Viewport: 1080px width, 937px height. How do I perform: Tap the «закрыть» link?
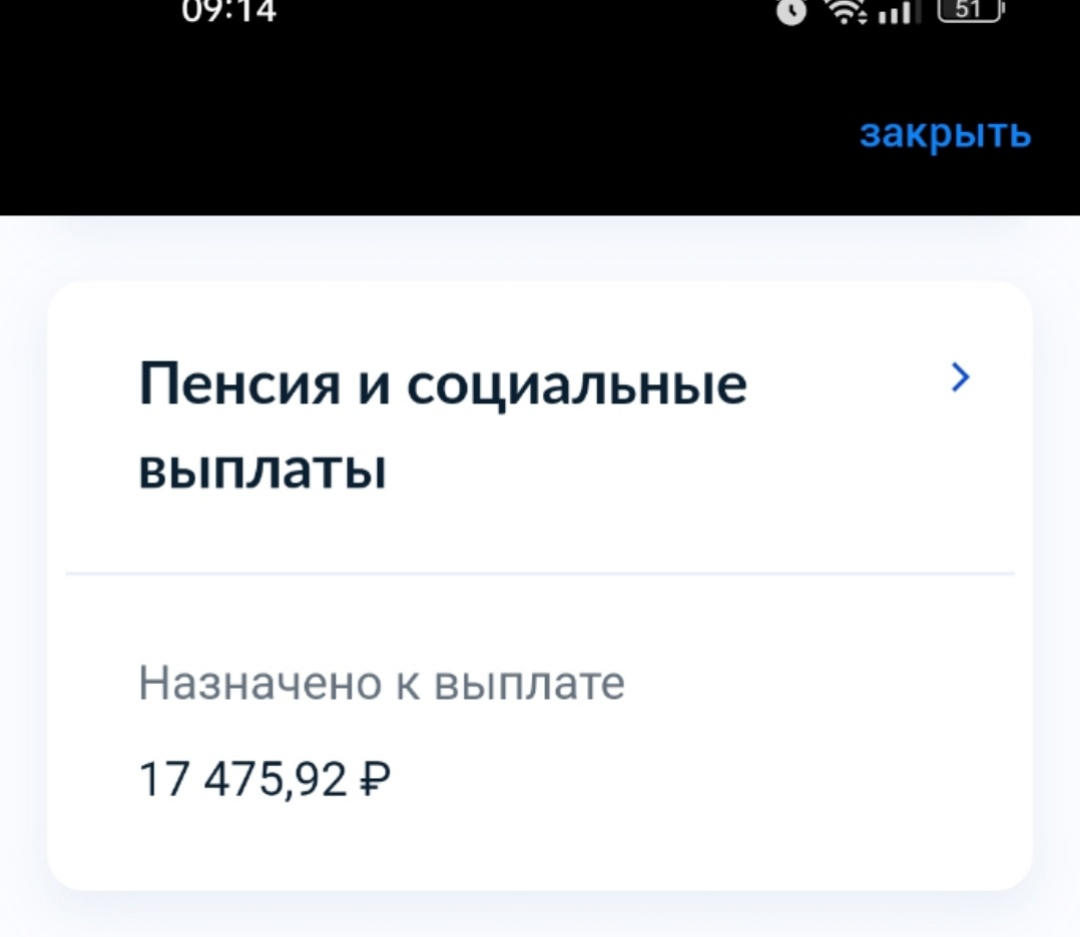pyautogui.click(x=945, y=134)
